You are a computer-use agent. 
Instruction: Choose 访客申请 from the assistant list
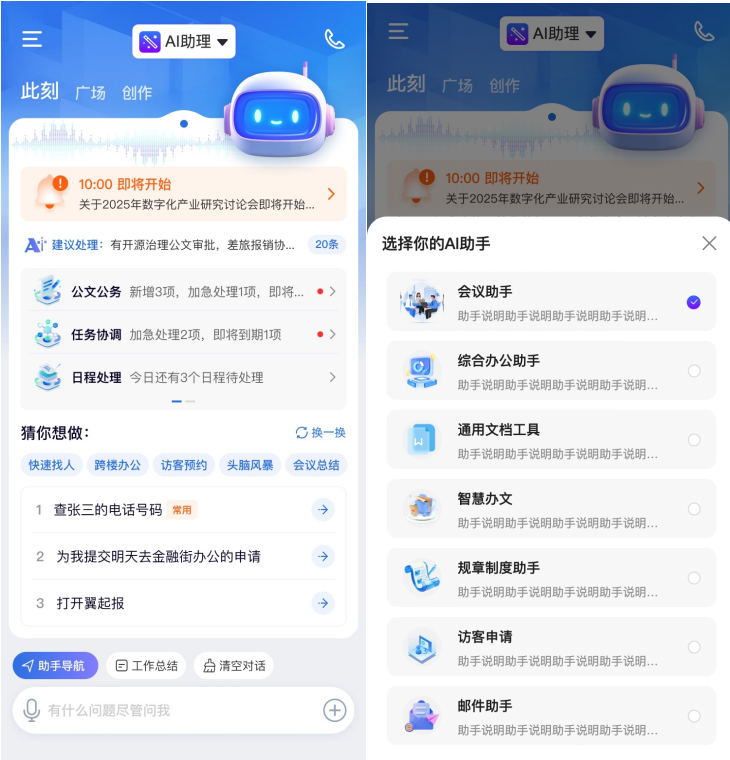pos(551,646)
